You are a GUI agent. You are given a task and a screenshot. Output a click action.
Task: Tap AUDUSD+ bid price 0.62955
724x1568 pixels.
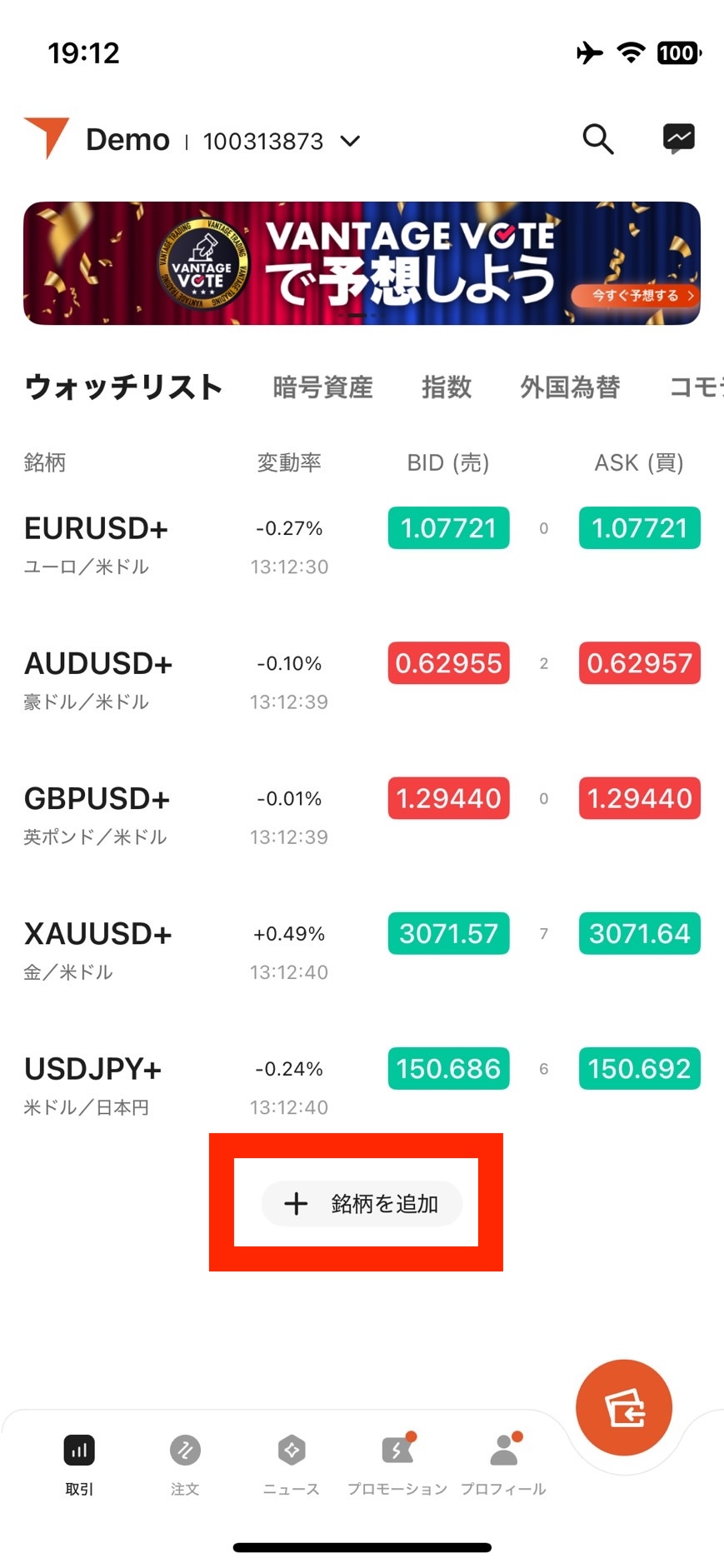448,663
